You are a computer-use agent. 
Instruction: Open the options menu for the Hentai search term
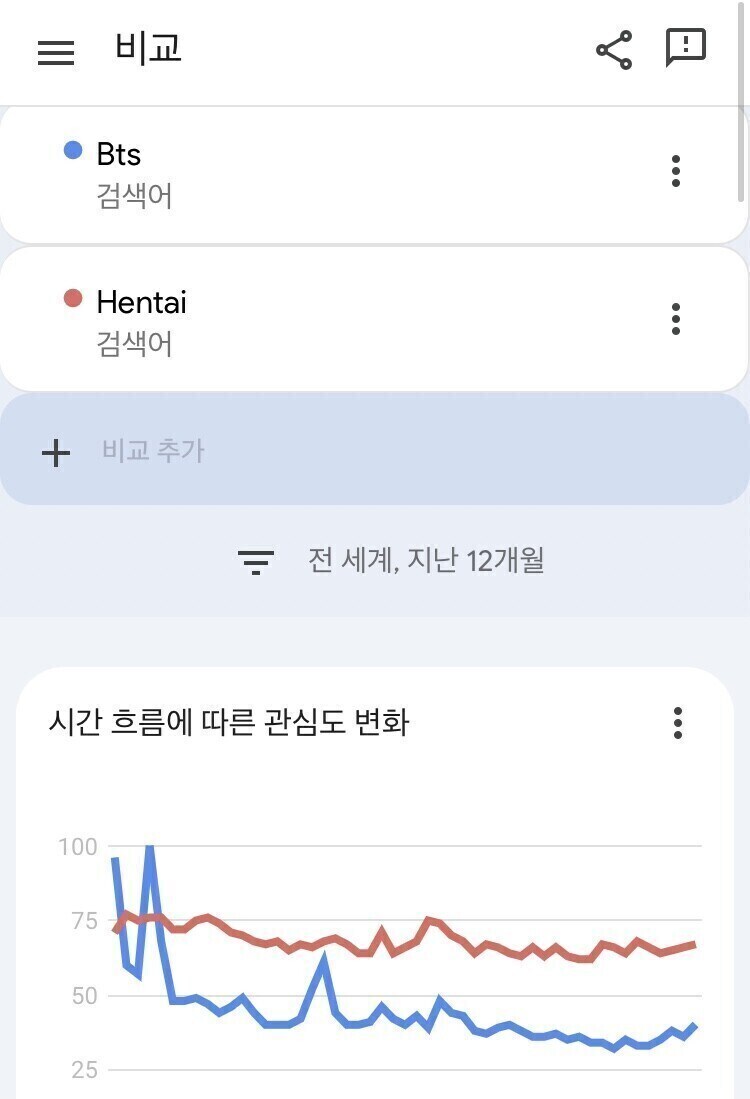(x=676, y=319)
